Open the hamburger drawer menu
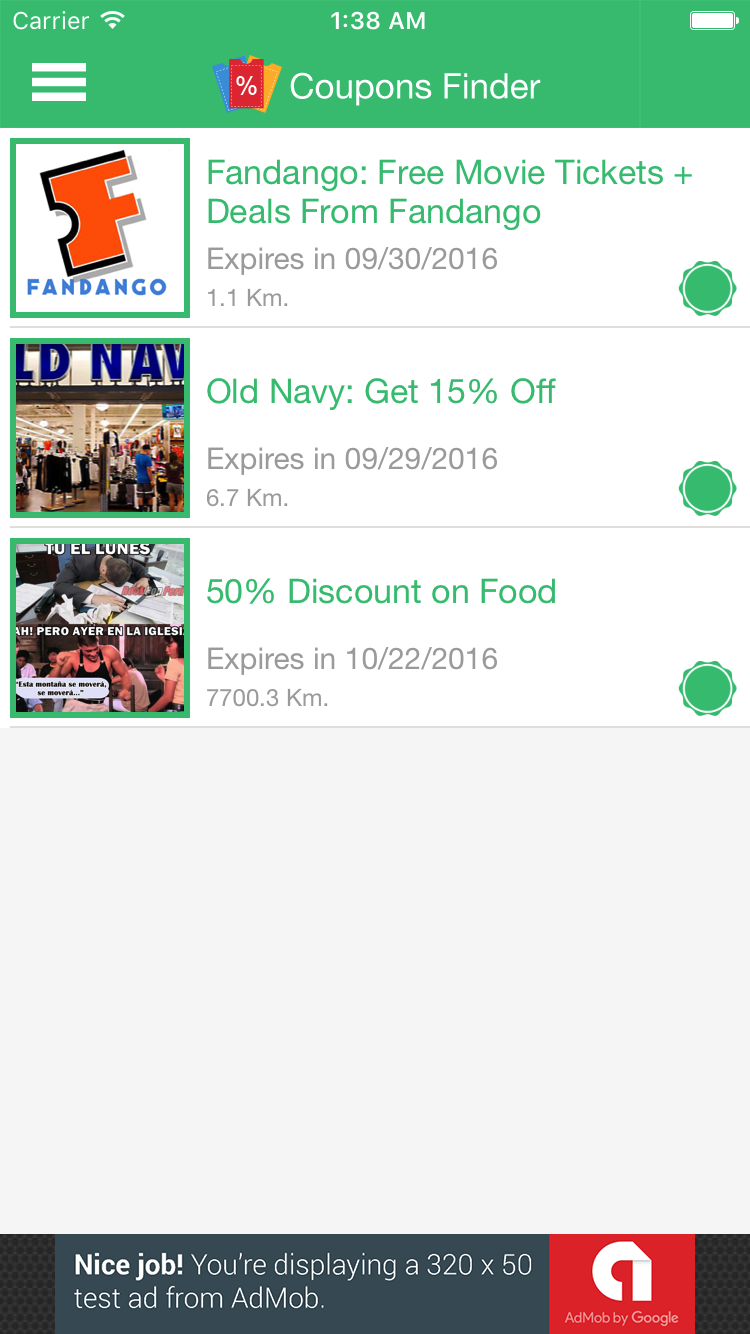 (59, 83)
